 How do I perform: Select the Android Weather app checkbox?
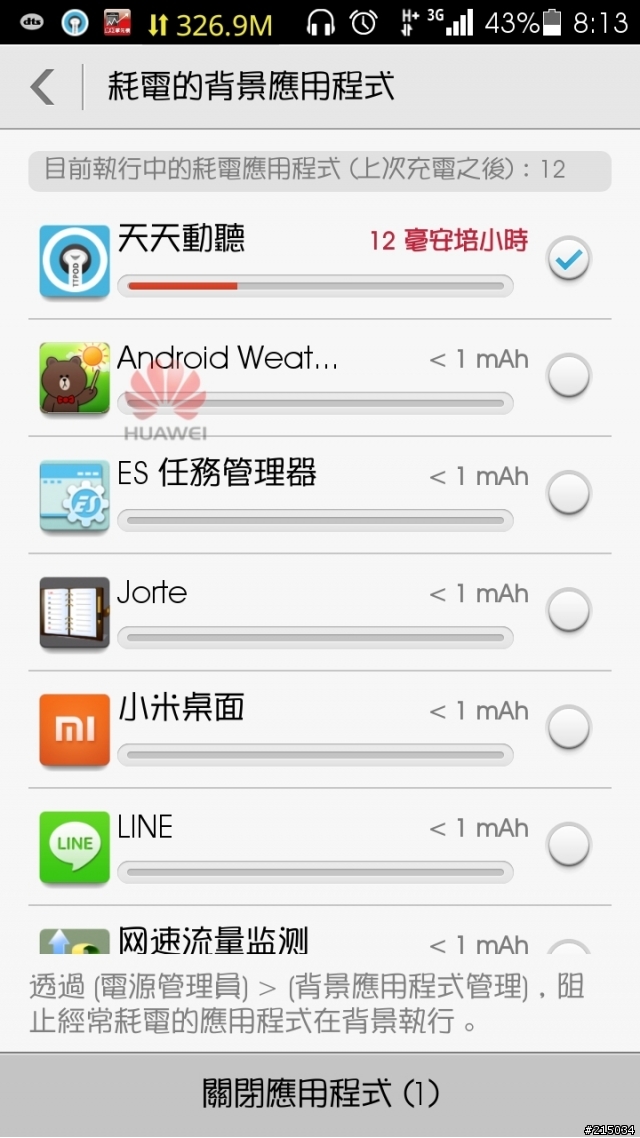[569, 377]
